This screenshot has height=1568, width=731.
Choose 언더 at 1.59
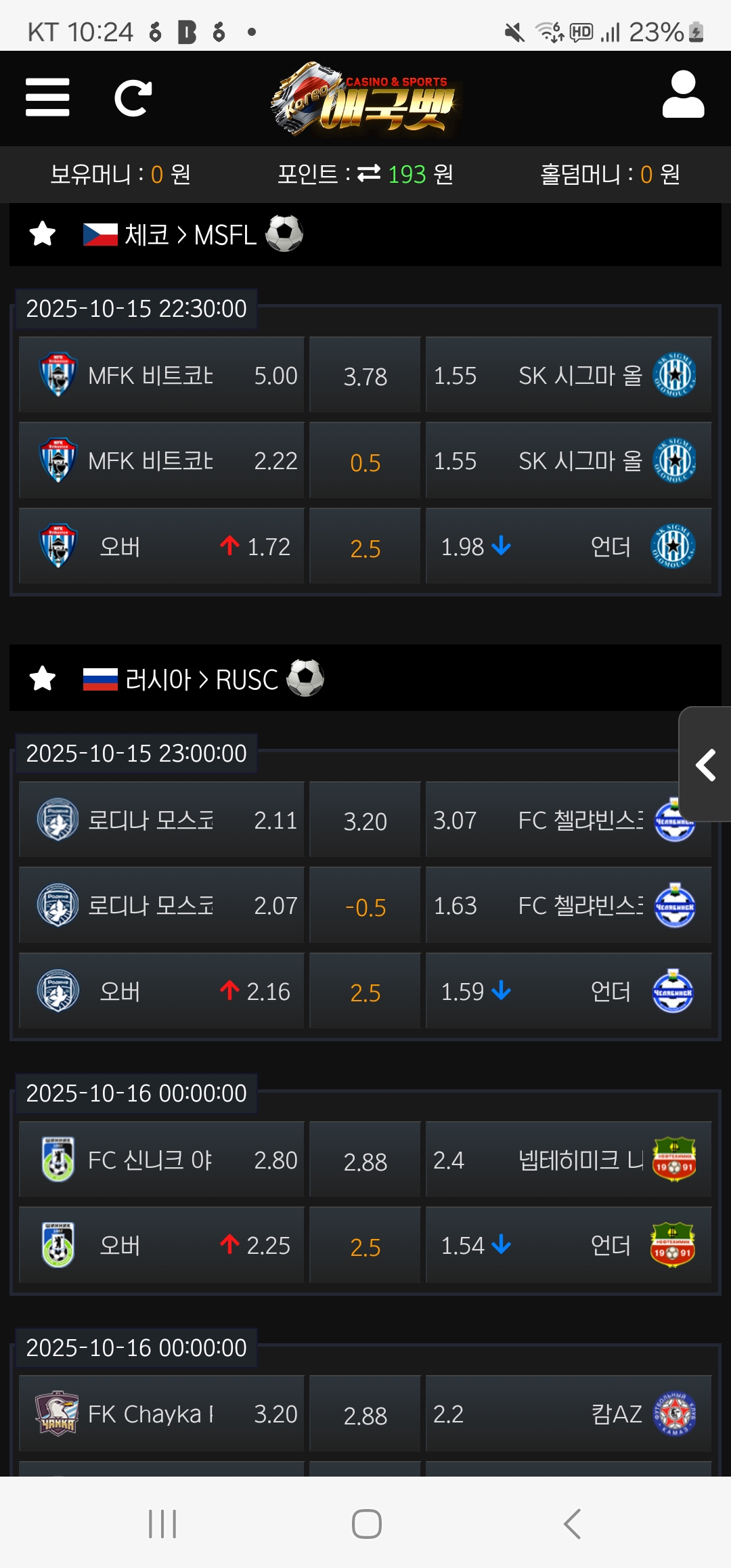click(x=568, y=991)
